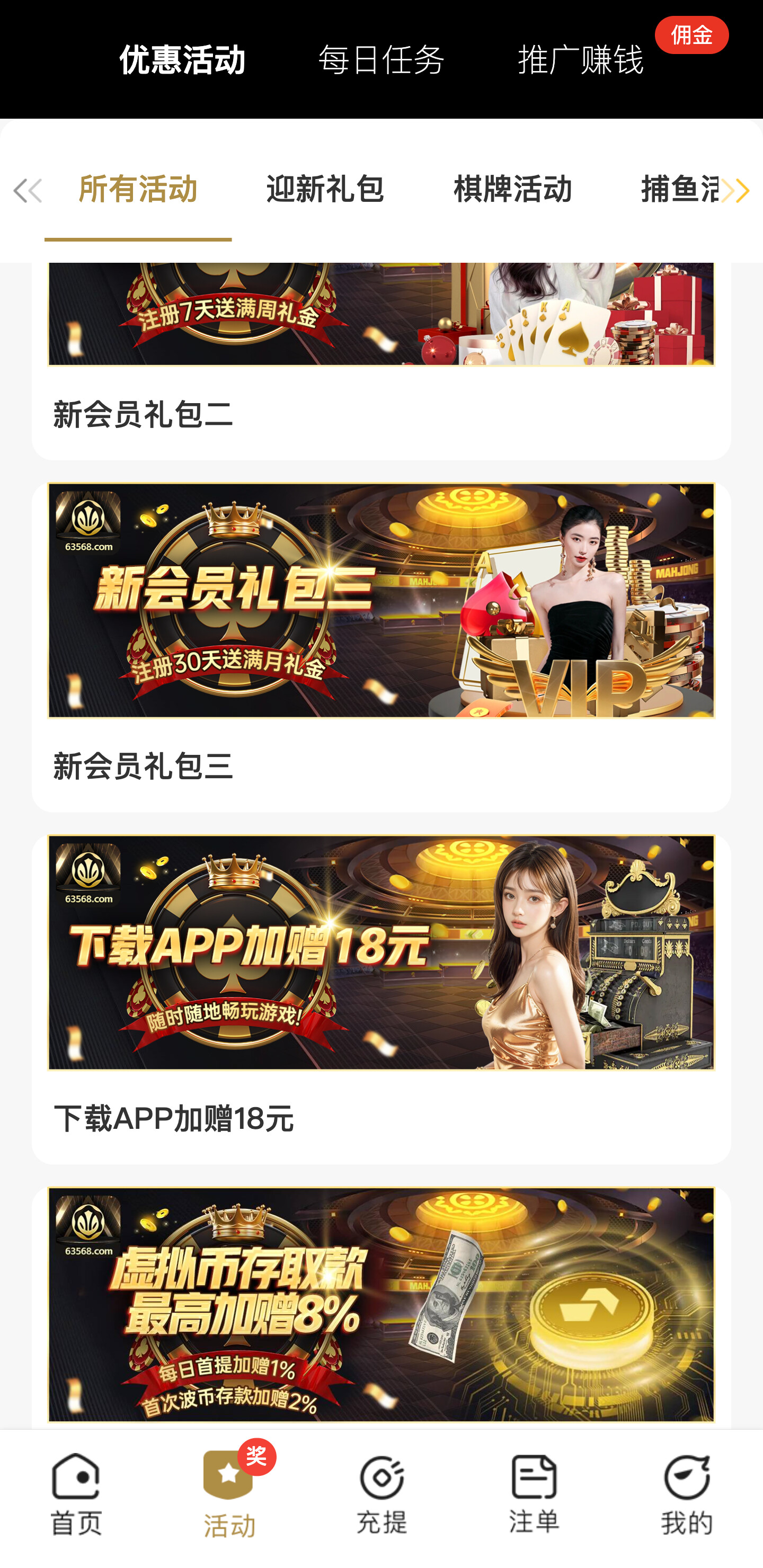Select the 优惠活动 tab
The image size is (763, 1568).
[x=182, y=60]
